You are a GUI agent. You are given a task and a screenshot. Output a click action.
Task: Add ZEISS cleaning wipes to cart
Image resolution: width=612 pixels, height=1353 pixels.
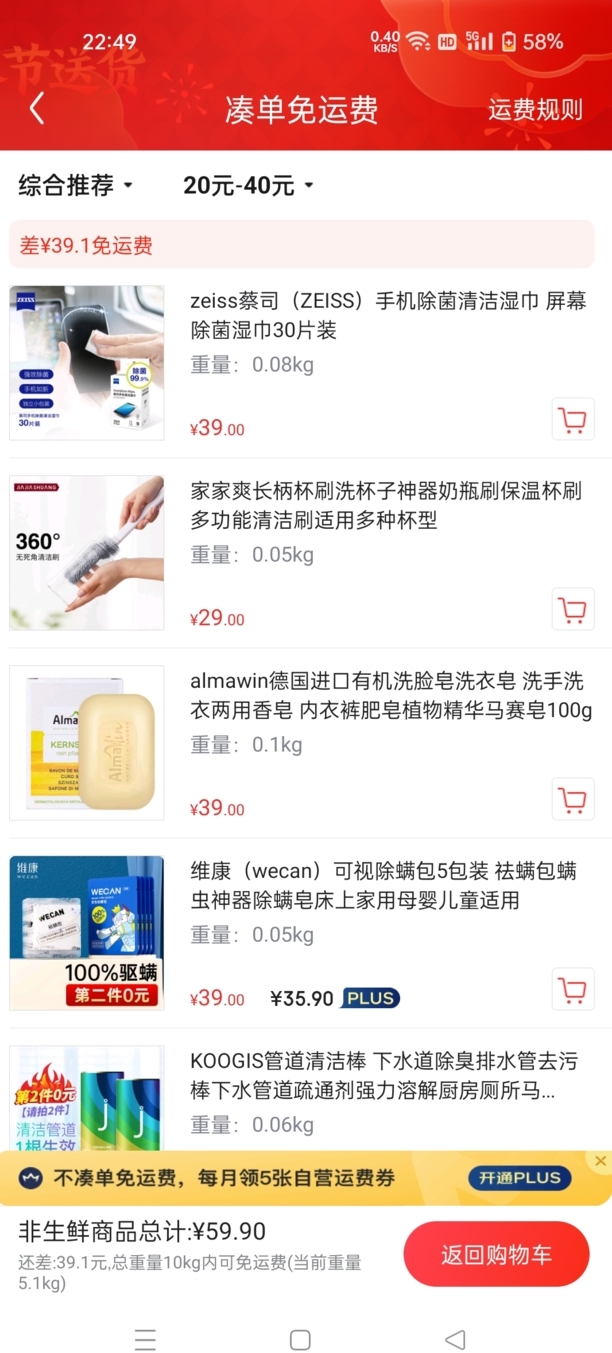[572, 420]
